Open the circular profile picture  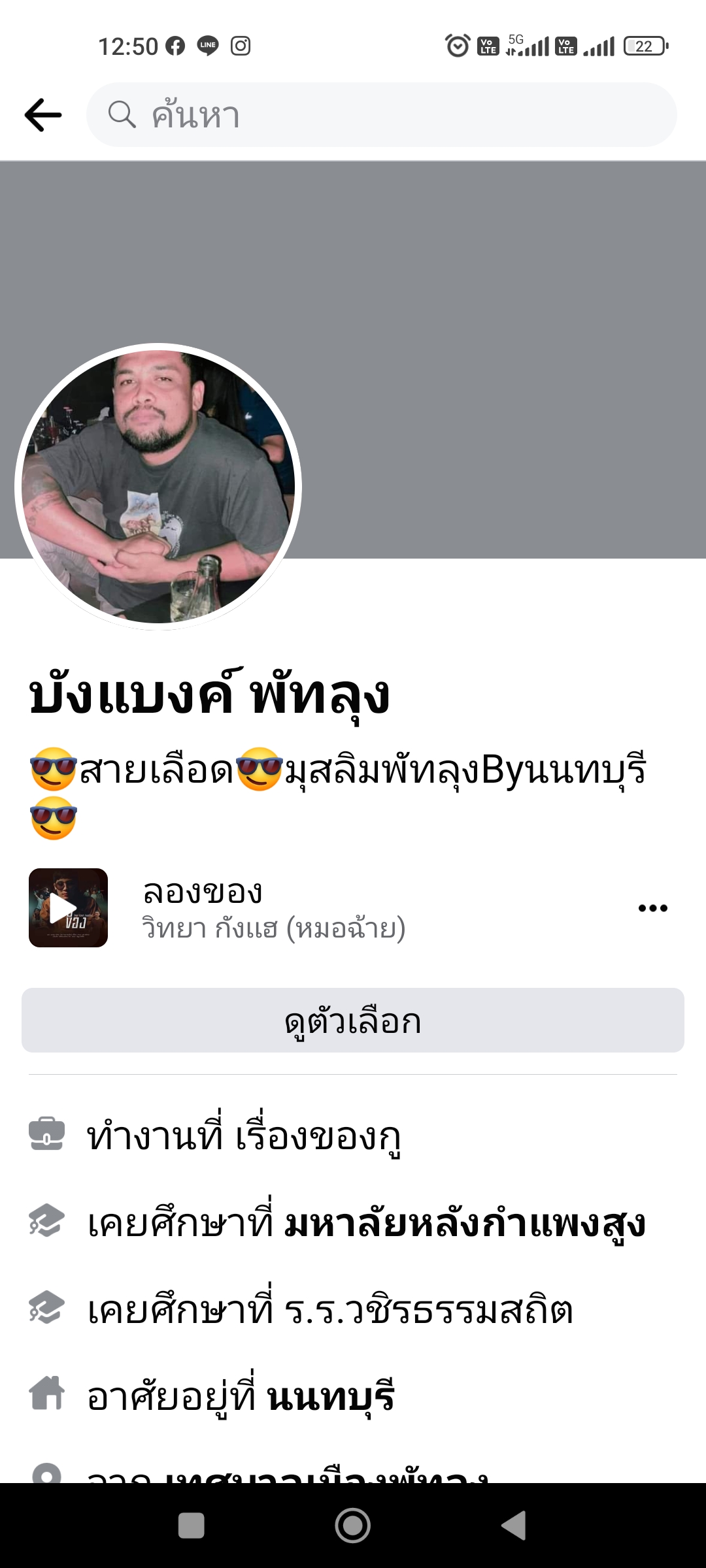tap(158, 487)
